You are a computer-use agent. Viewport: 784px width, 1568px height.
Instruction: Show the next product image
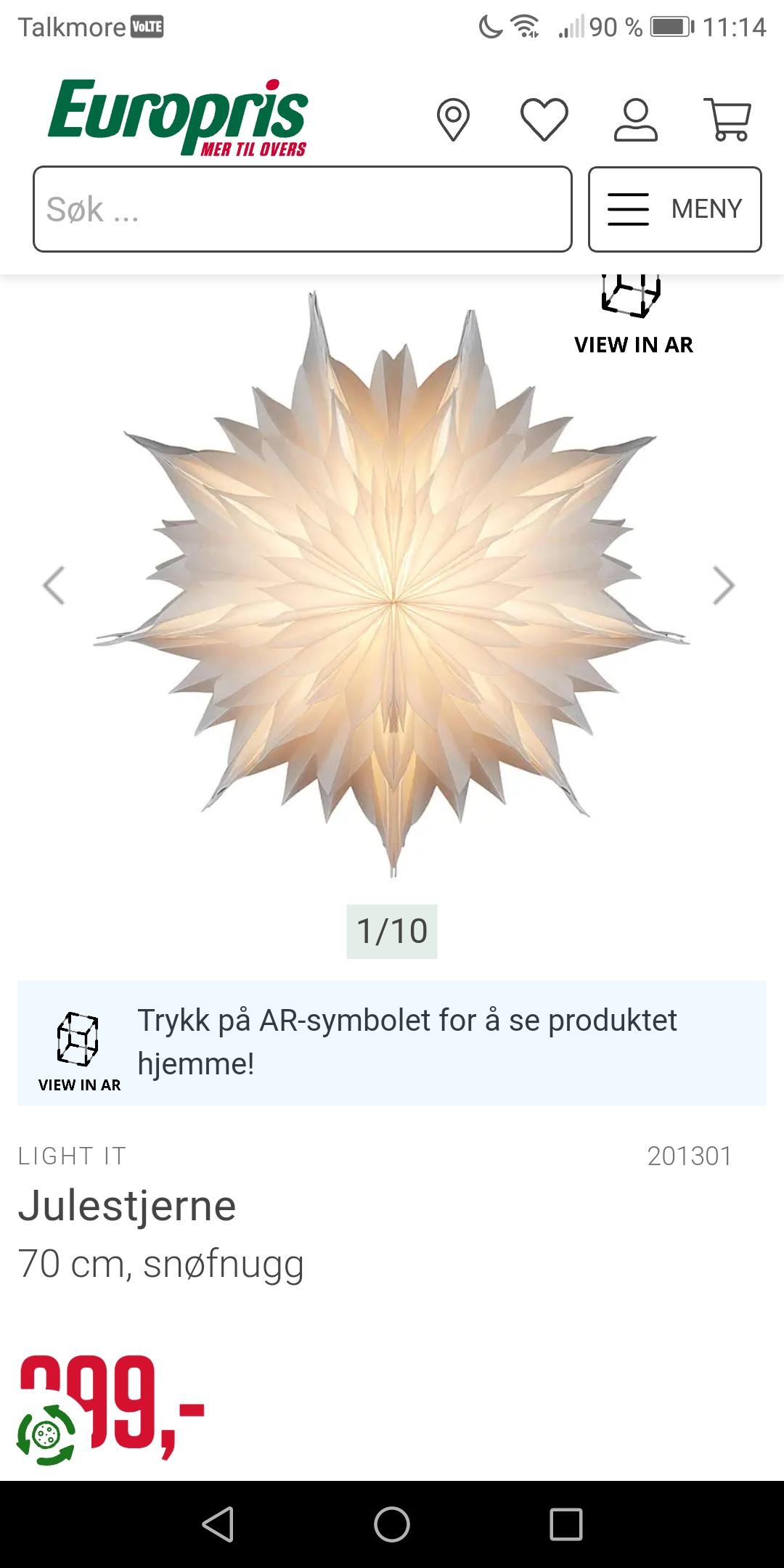[x=724, y=585]
